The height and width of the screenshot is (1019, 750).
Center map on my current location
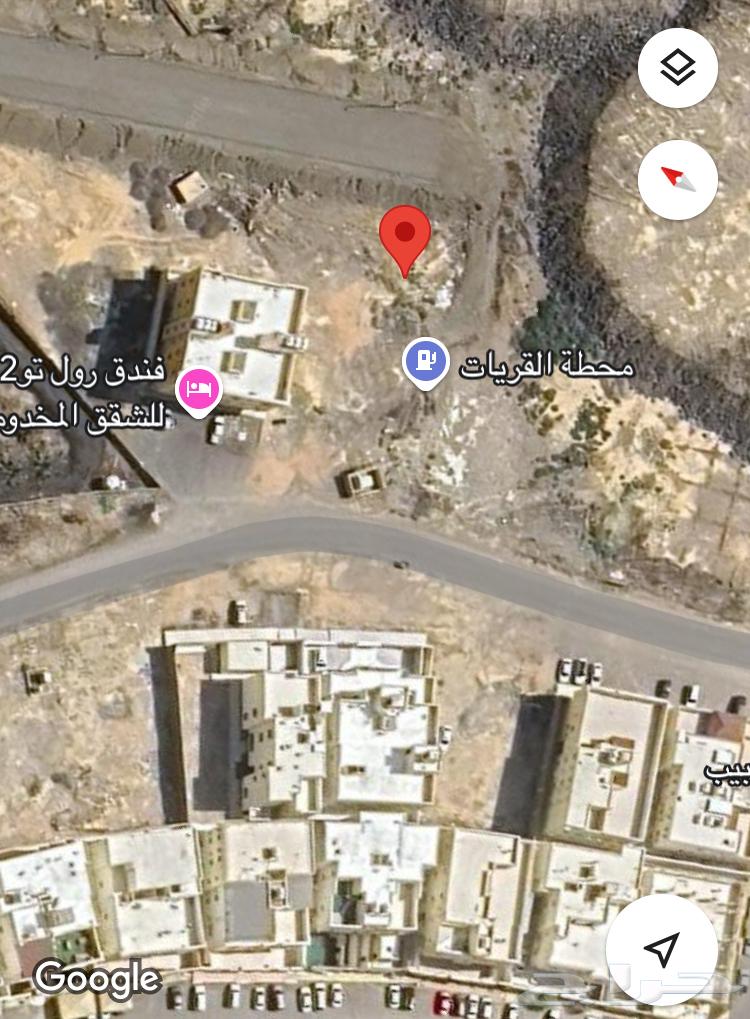[x=661, y=949]
